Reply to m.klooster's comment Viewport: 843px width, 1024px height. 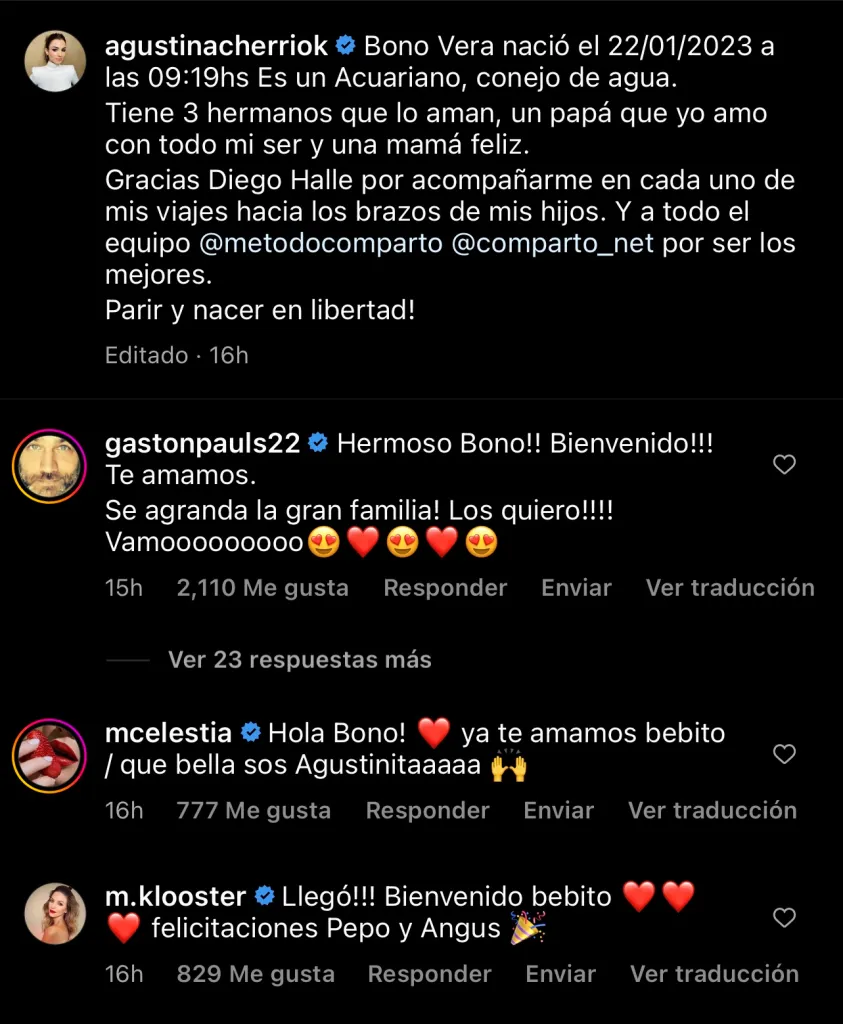pyautogui.click(x=429, y=974)
